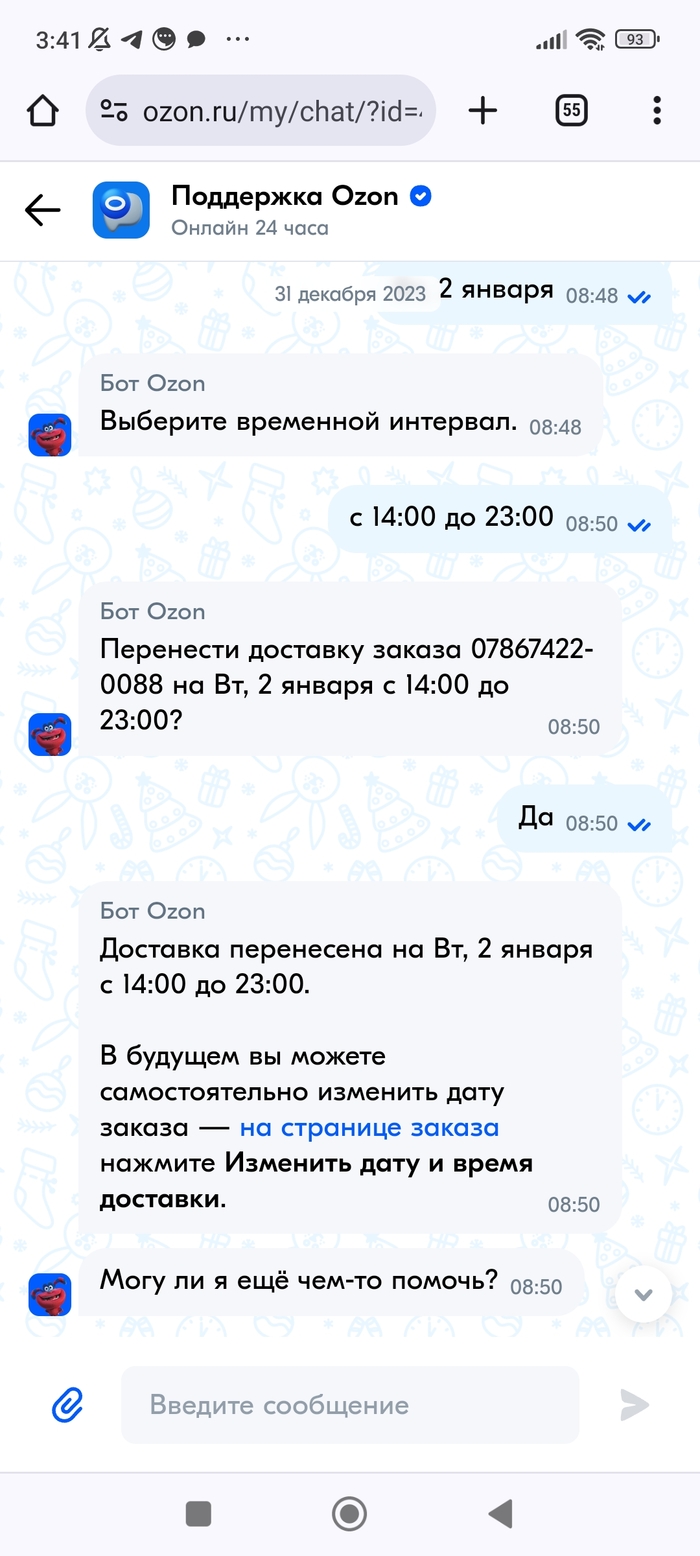The height and width of the screenshot is (1556, 700).
Task: Send the message with arrow icon
Action: pyautogui.click(x=634, y=1405)
